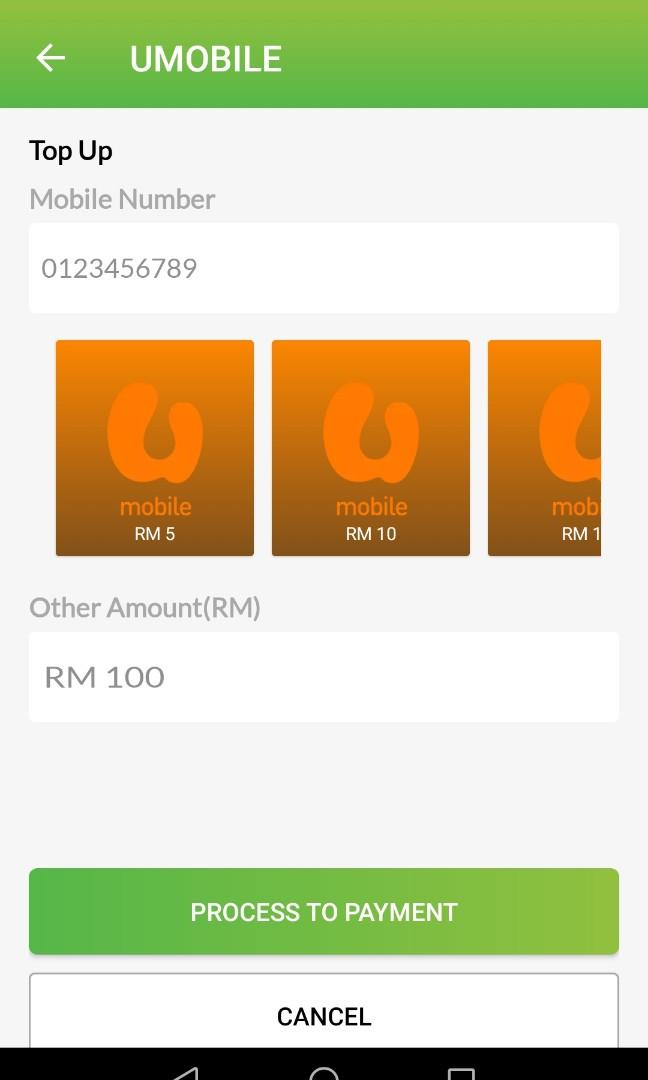The height and width of the screenshot is (1080, 648).
Task: Tap the Mobile Number field
Action: click(324, 268)
